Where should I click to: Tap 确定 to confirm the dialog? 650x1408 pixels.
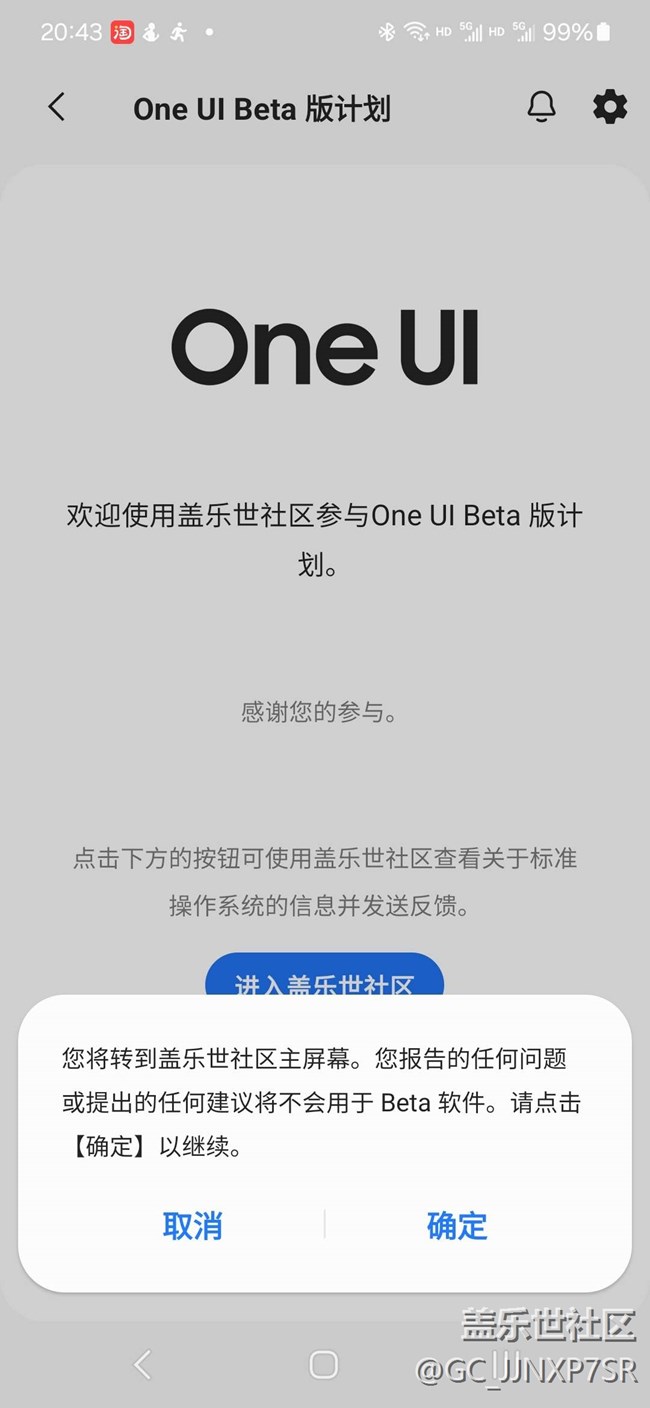(x=457, y=1225)
